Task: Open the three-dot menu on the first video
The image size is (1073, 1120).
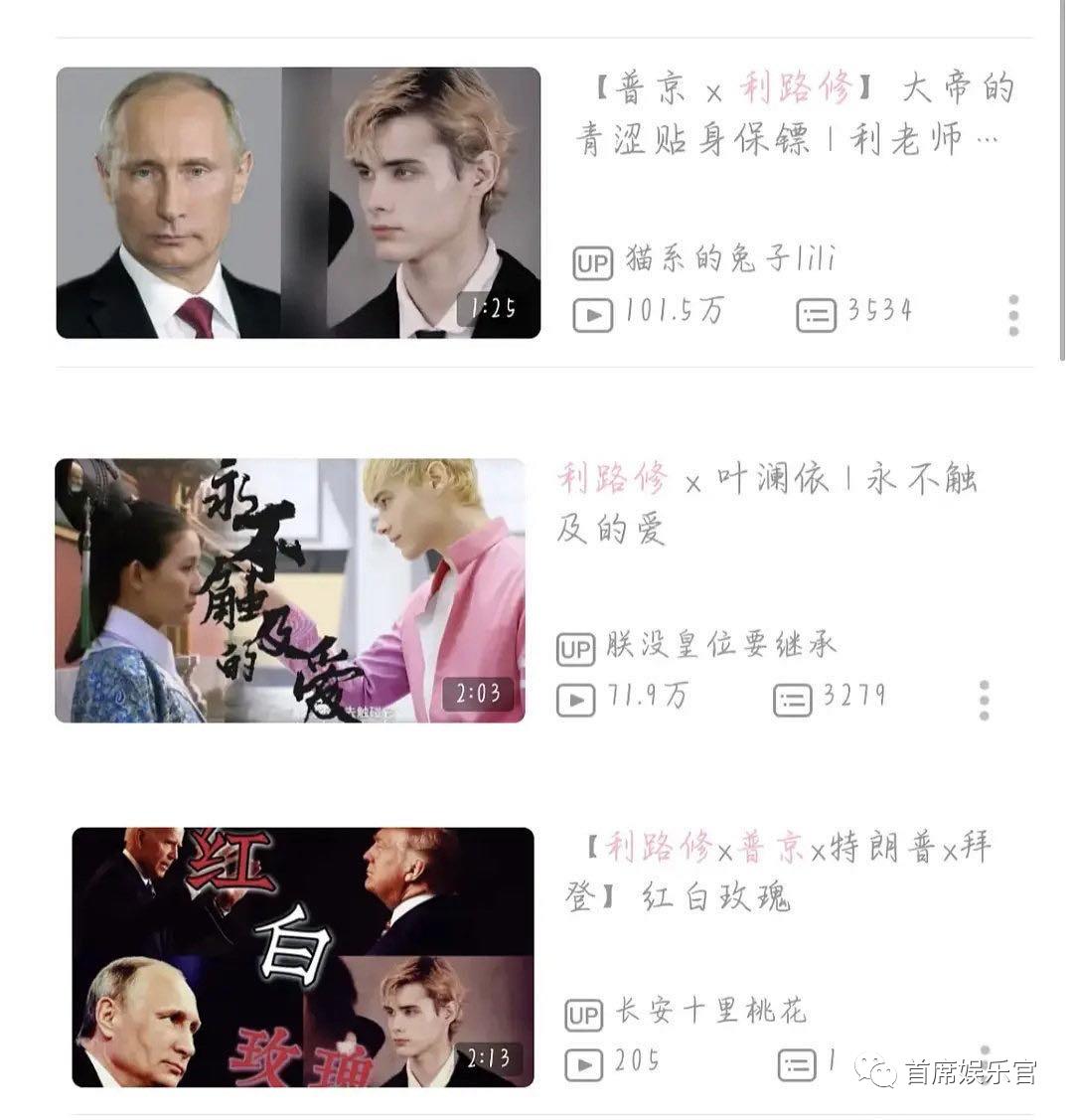Action: tap(1012, 313)
